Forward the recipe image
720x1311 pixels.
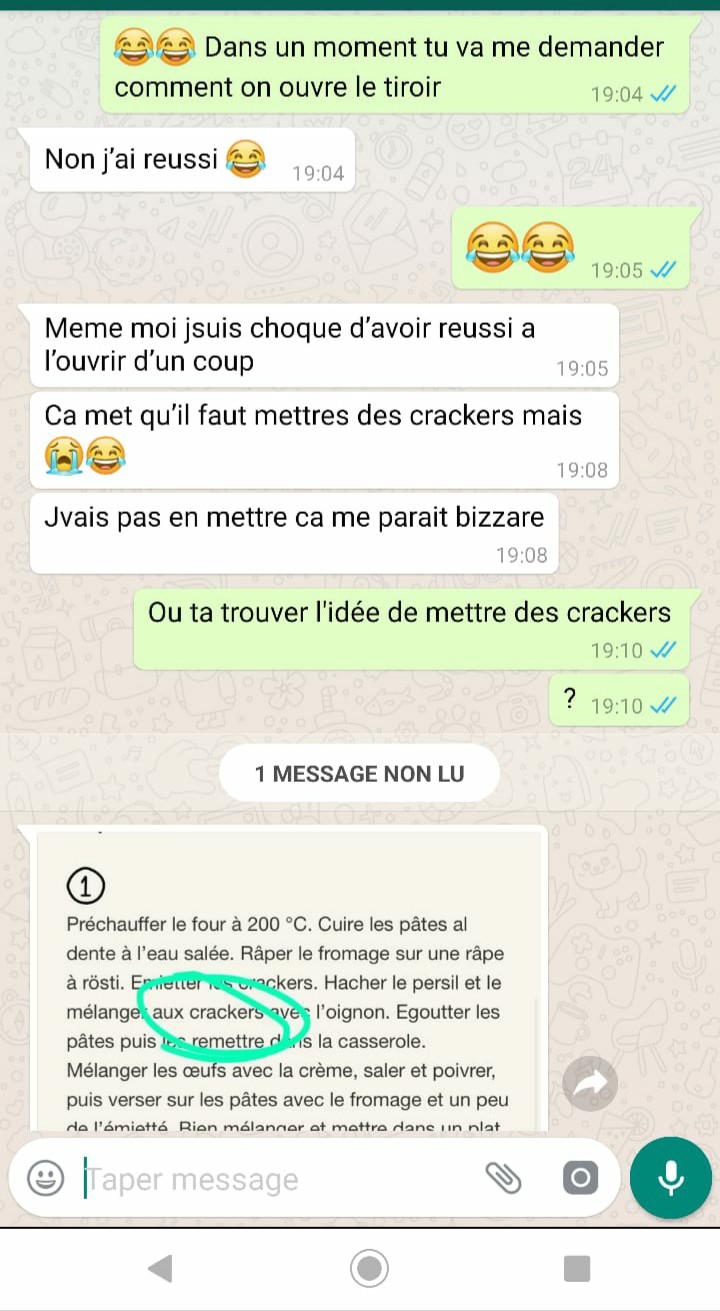pyautogui.click(x=590, y=1083)
